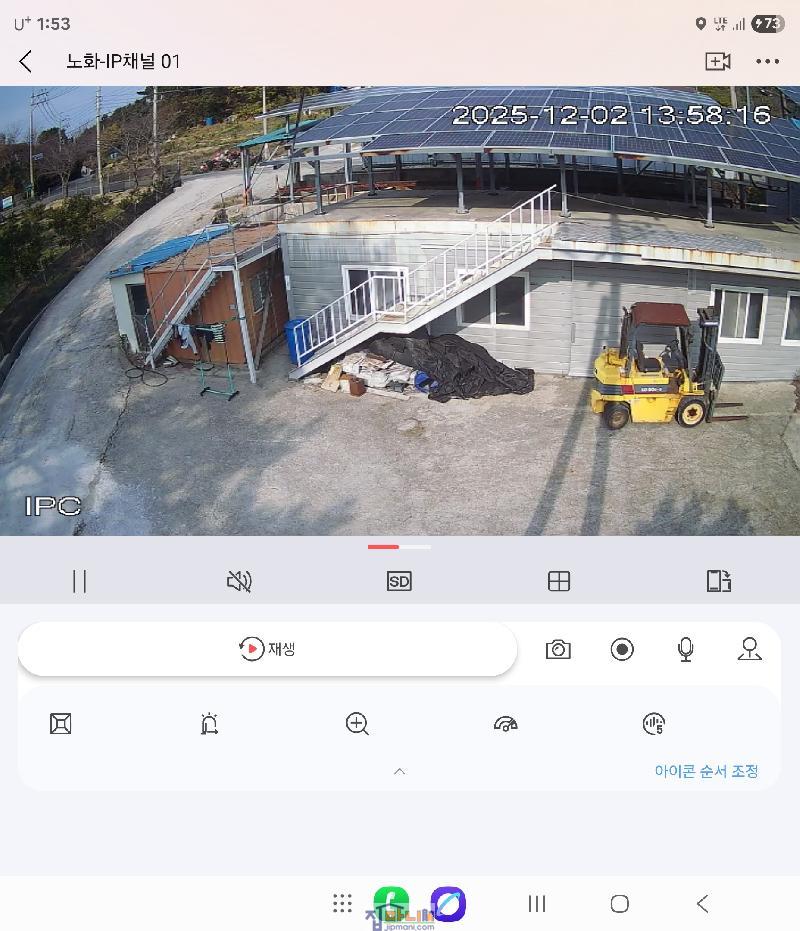Tap the speed gauge icon
Screen dimensions: 800x931
click(506, 724)
